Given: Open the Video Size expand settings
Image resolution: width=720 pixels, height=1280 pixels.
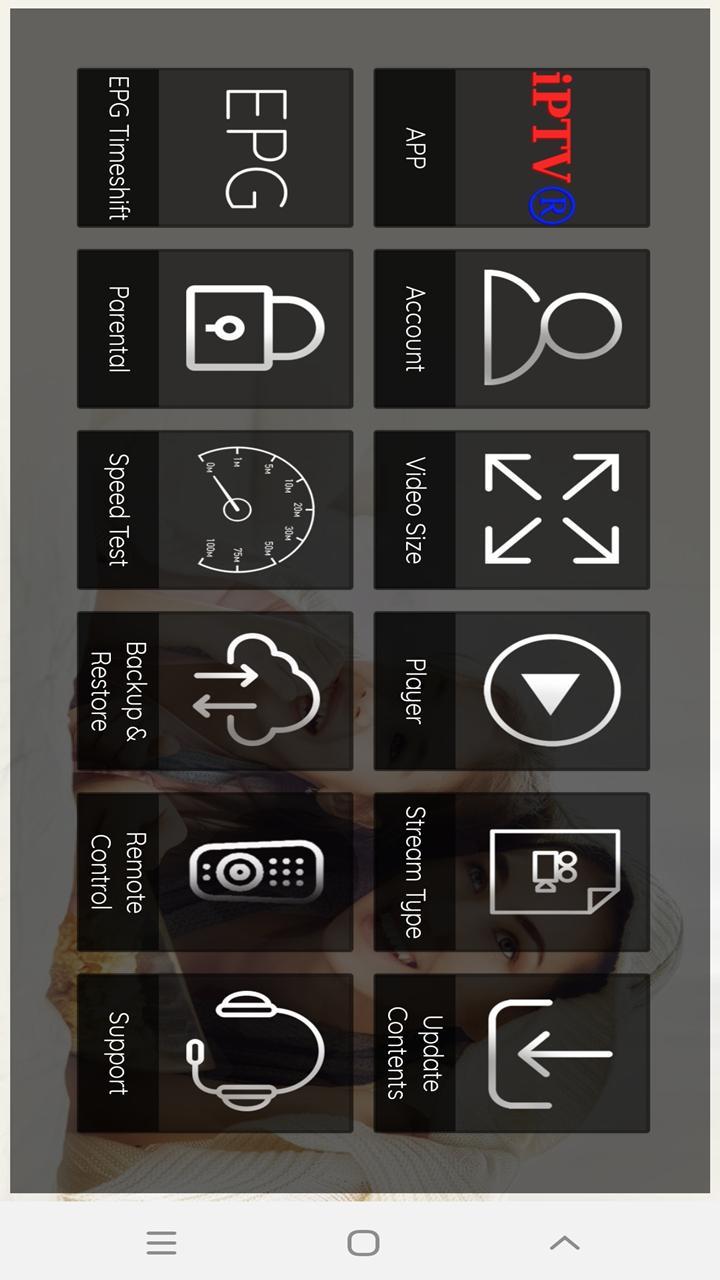Looking at the screenshot, I should [511, 510].
